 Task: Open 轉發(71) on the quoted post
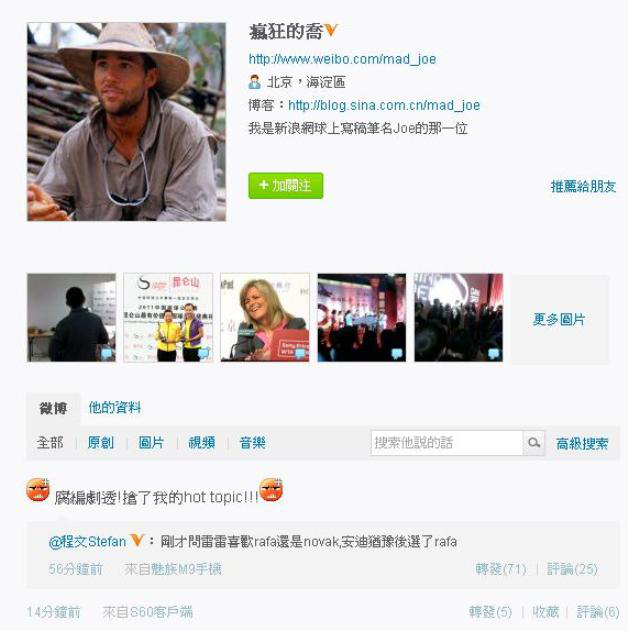[x=501, y=569]
